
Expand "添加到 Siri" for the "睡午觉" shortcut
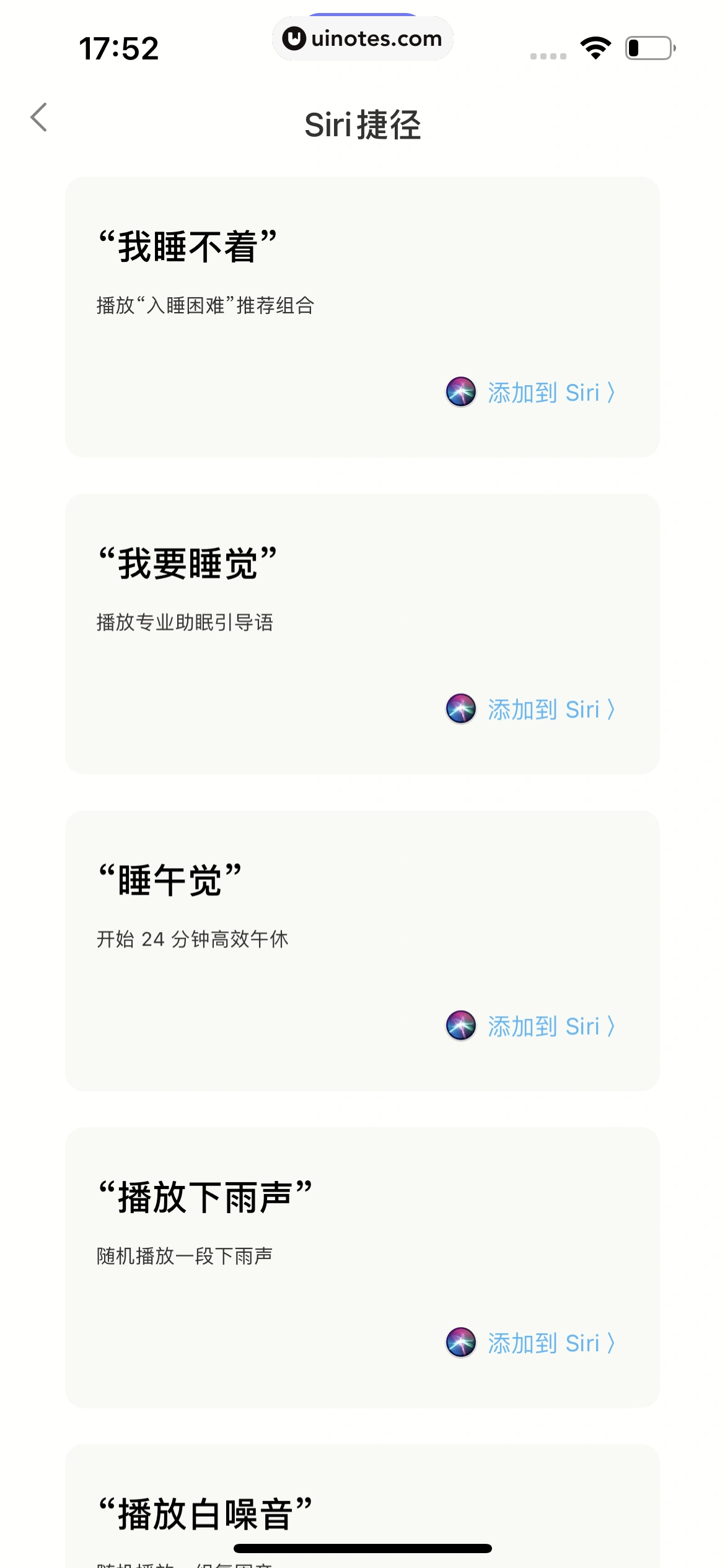click(550, 1026)
